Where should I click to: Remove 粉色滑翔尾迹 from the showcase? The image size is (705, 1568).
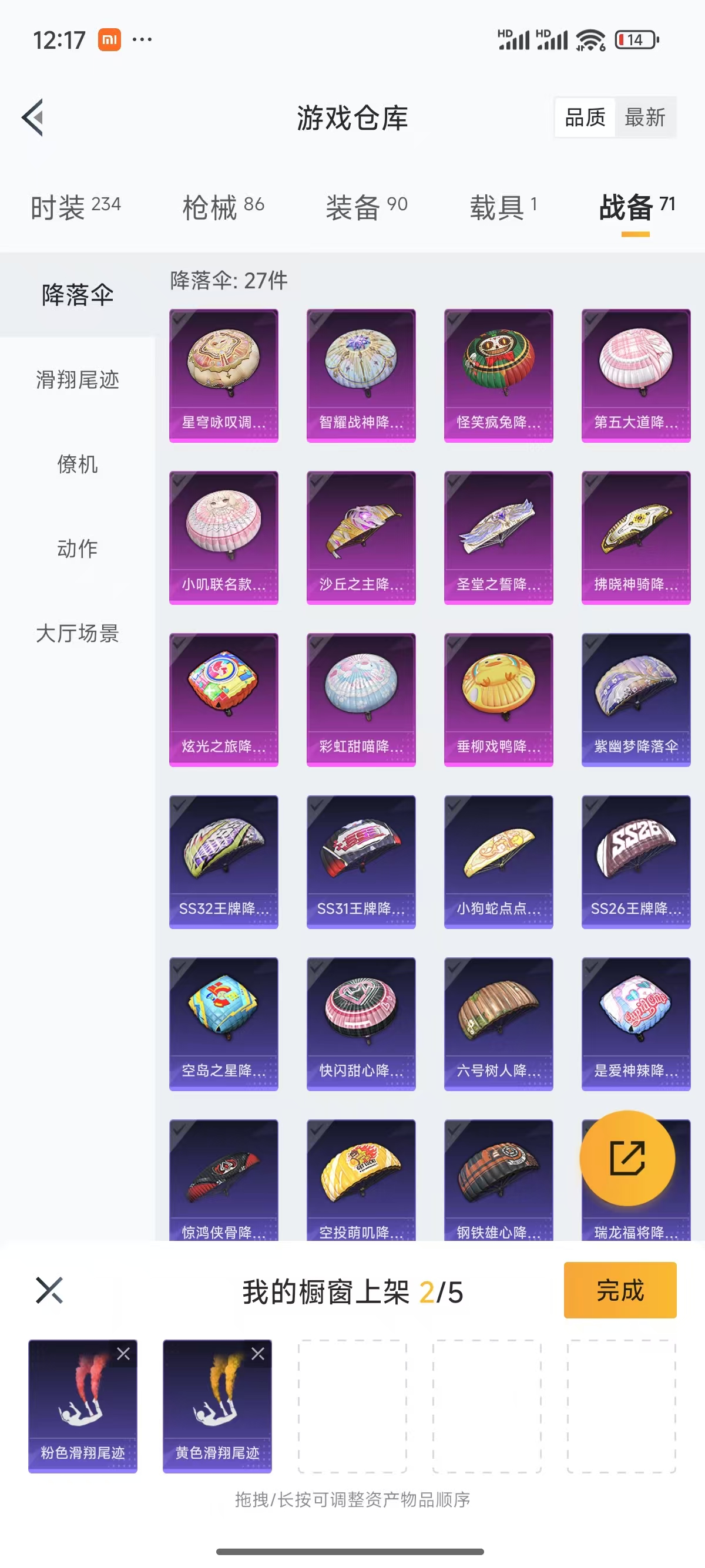(123, 1353)
